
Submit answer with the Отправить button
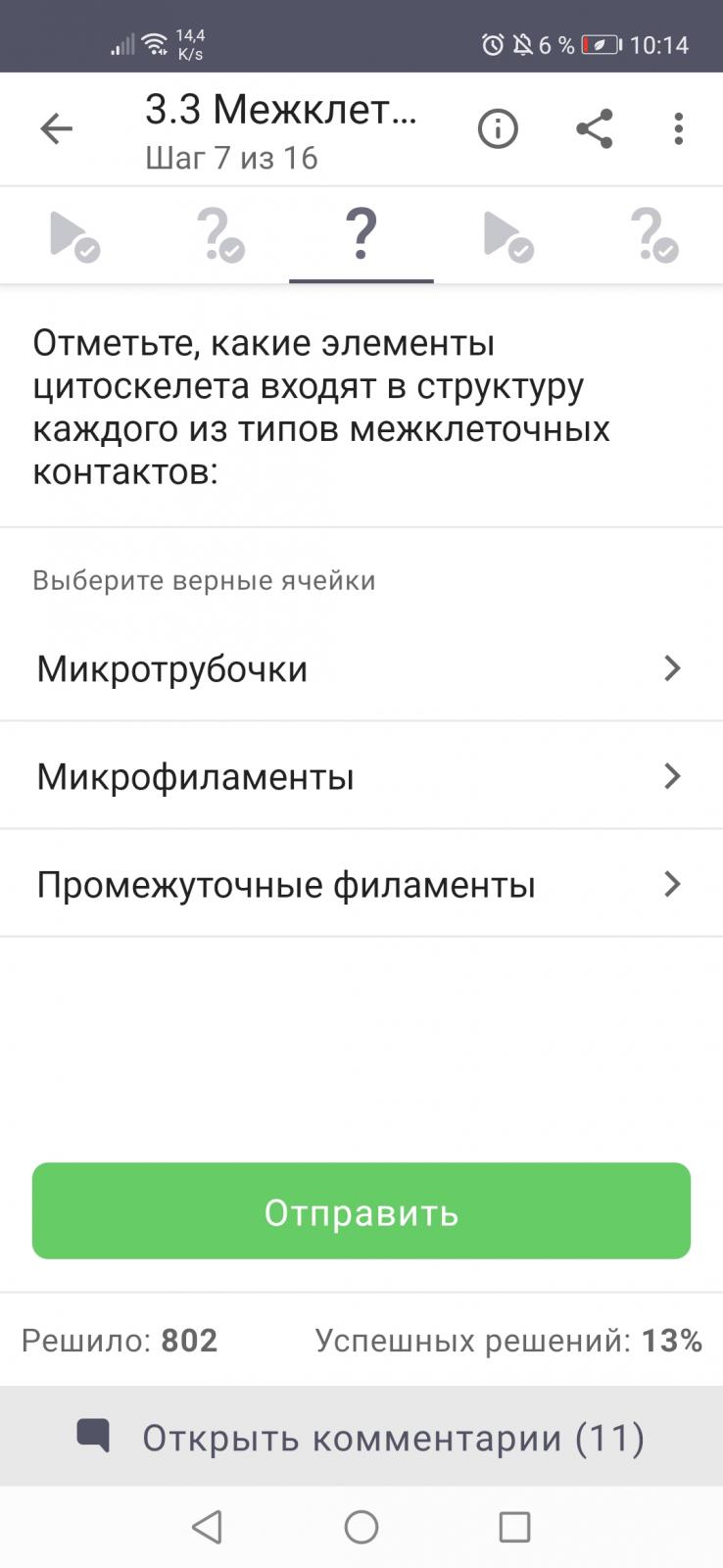361,1211
